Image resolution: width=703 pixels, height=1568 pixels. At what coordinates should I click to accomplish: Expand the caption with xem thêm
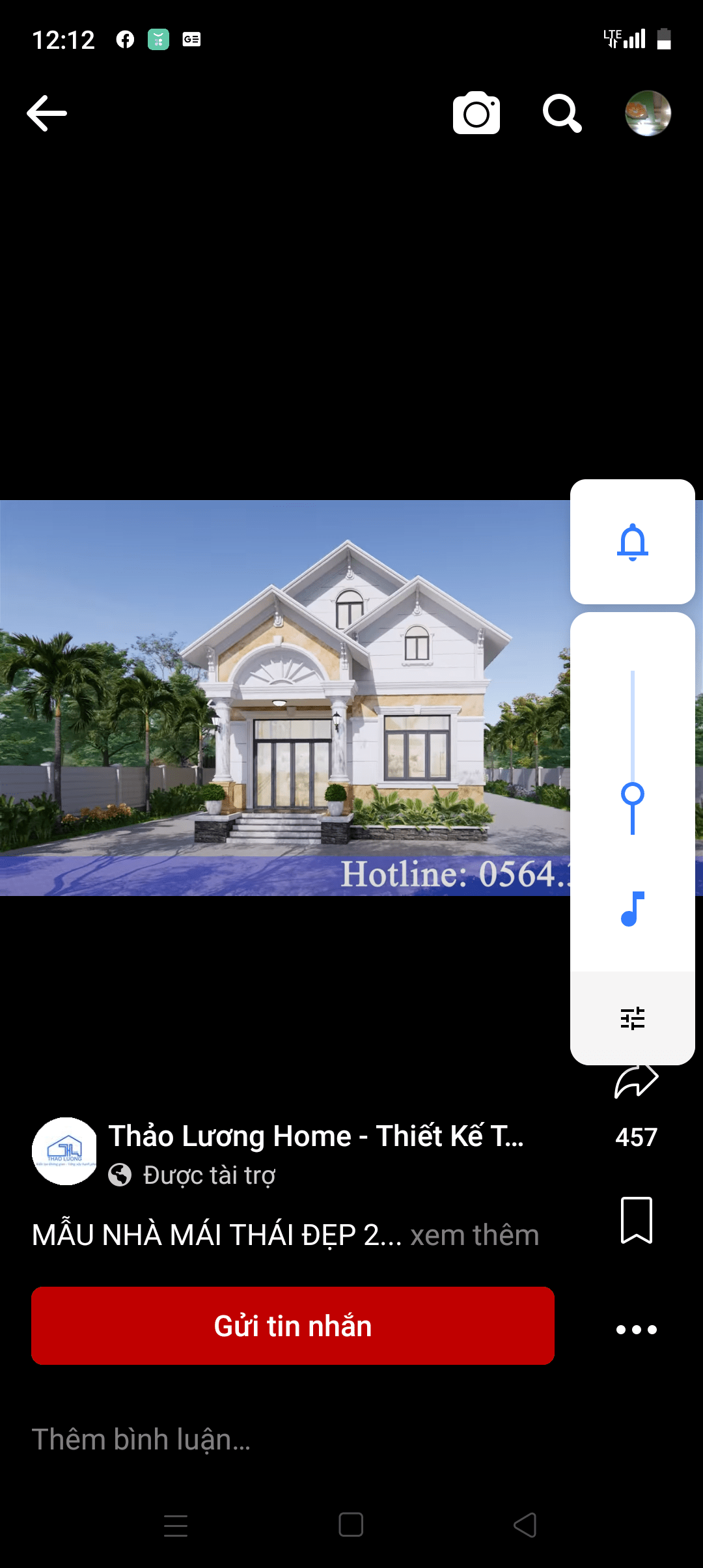click(x=475, y=1235)
